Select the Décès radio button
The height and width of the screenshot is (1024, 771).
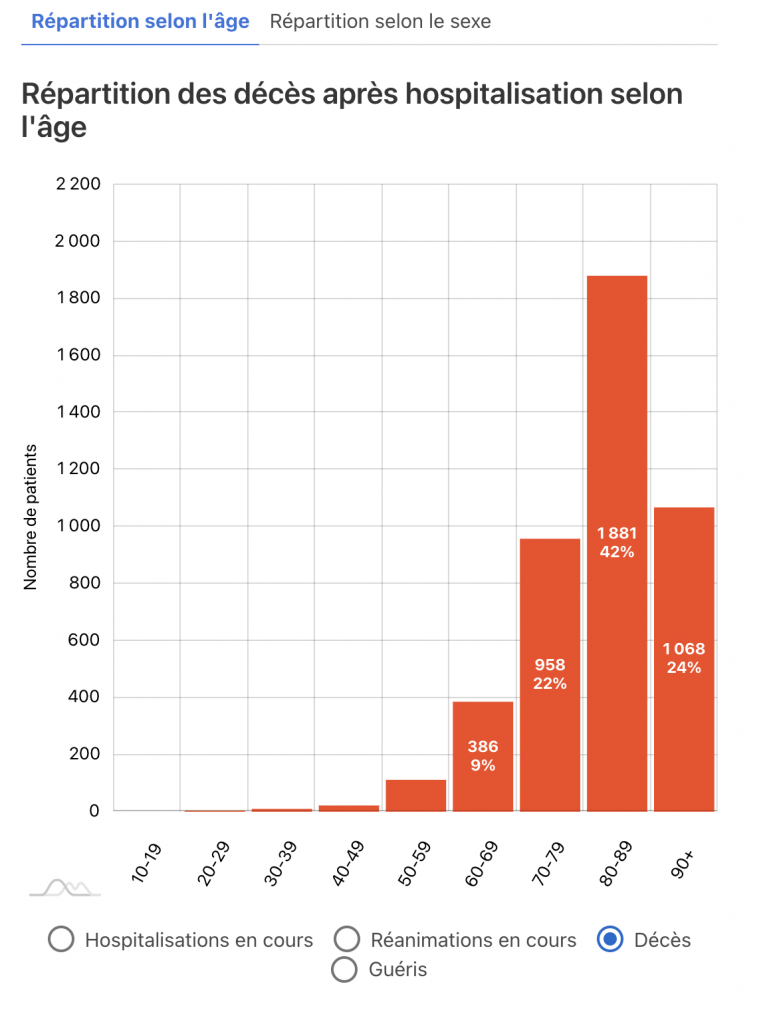(x=610, y=940)
